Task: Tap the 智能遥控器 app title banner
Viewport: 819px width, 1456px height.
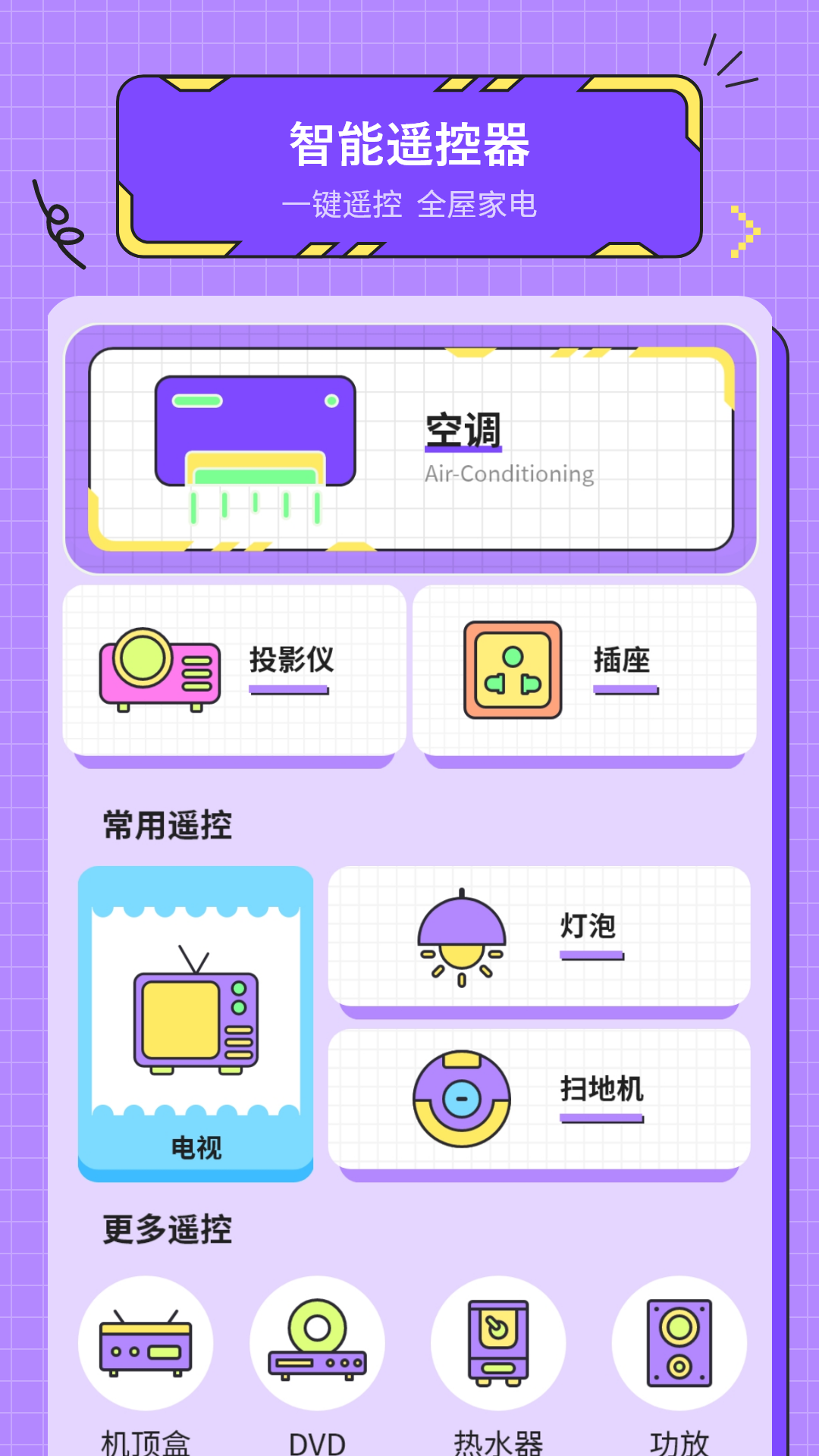Action: pyautogui.click(x=409, y=142)
